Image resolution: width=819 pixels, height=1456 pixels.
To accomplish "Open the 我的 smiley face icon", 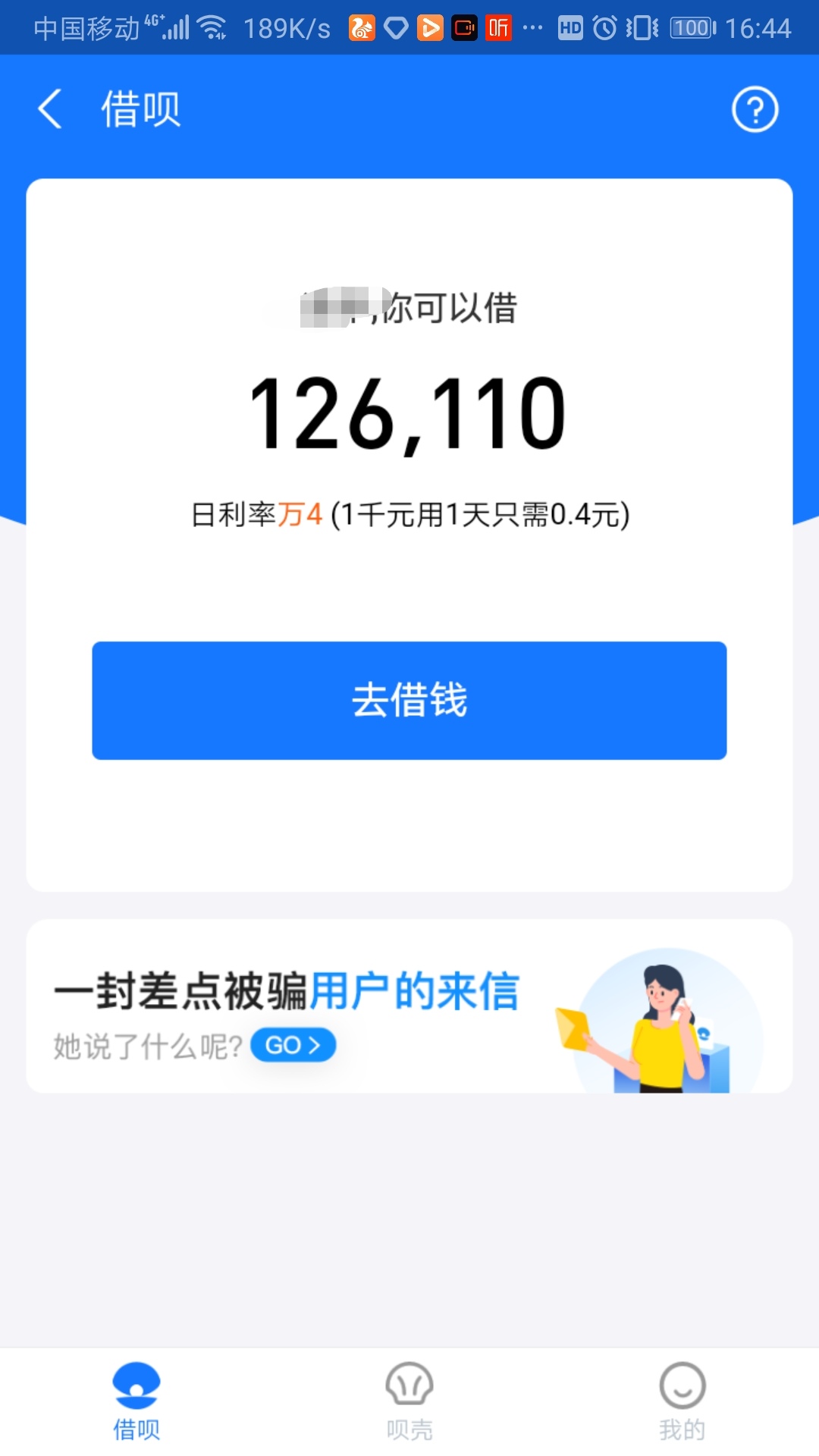I will pyautogui.click(x=682, y=1385).
